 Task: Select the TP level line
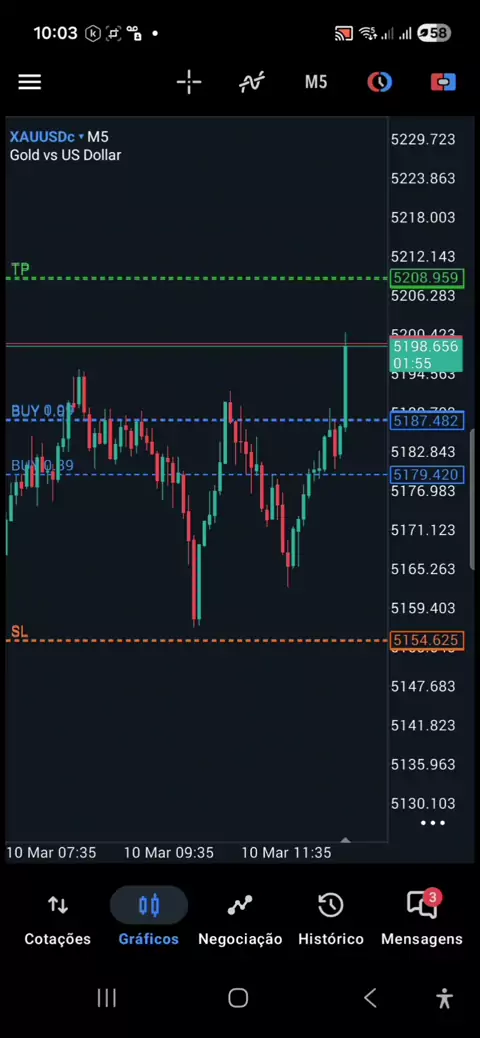(197, 278)
